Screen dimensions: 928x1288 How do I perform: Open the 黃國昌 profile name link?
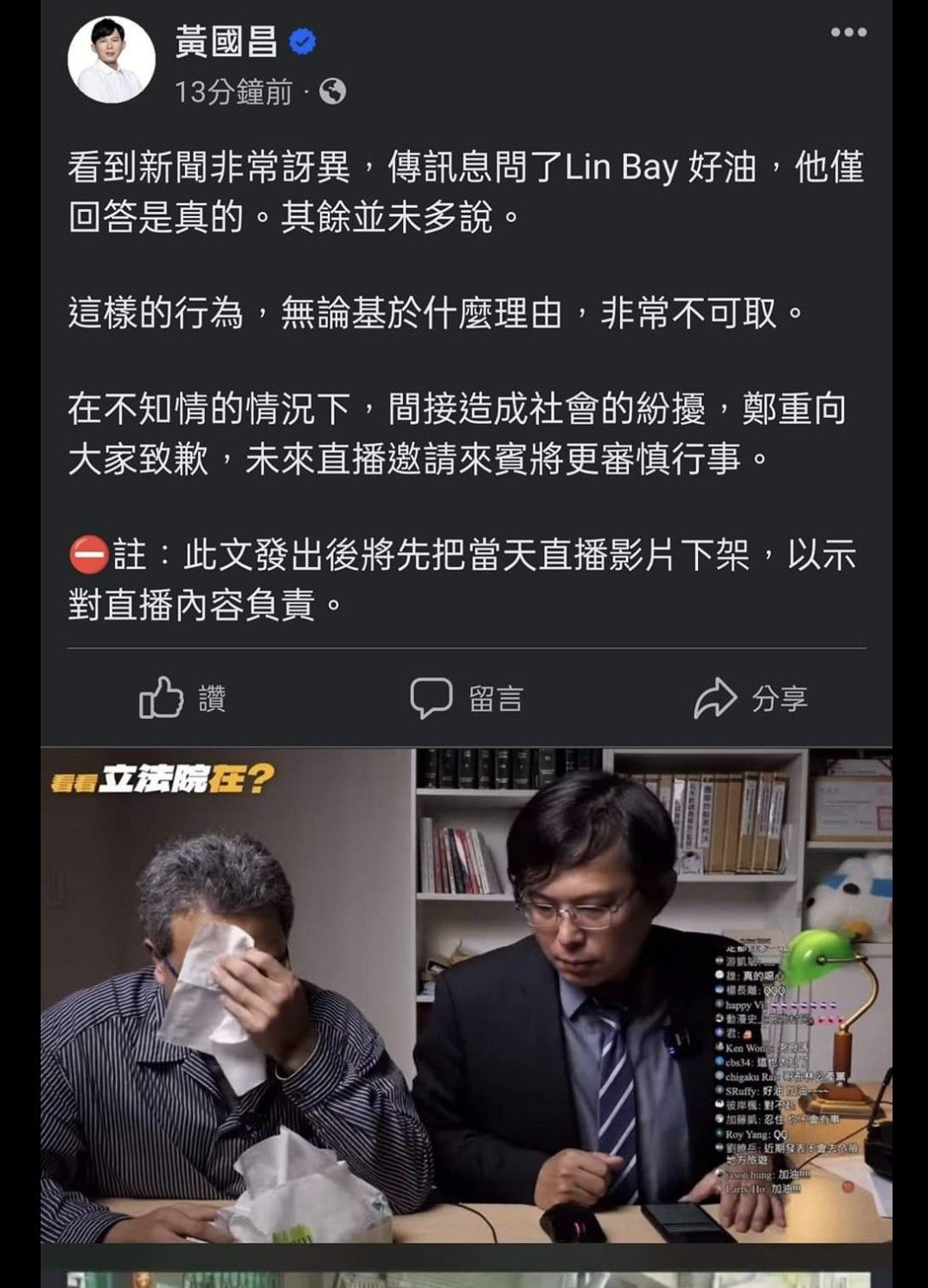click(x=227, y=41)
